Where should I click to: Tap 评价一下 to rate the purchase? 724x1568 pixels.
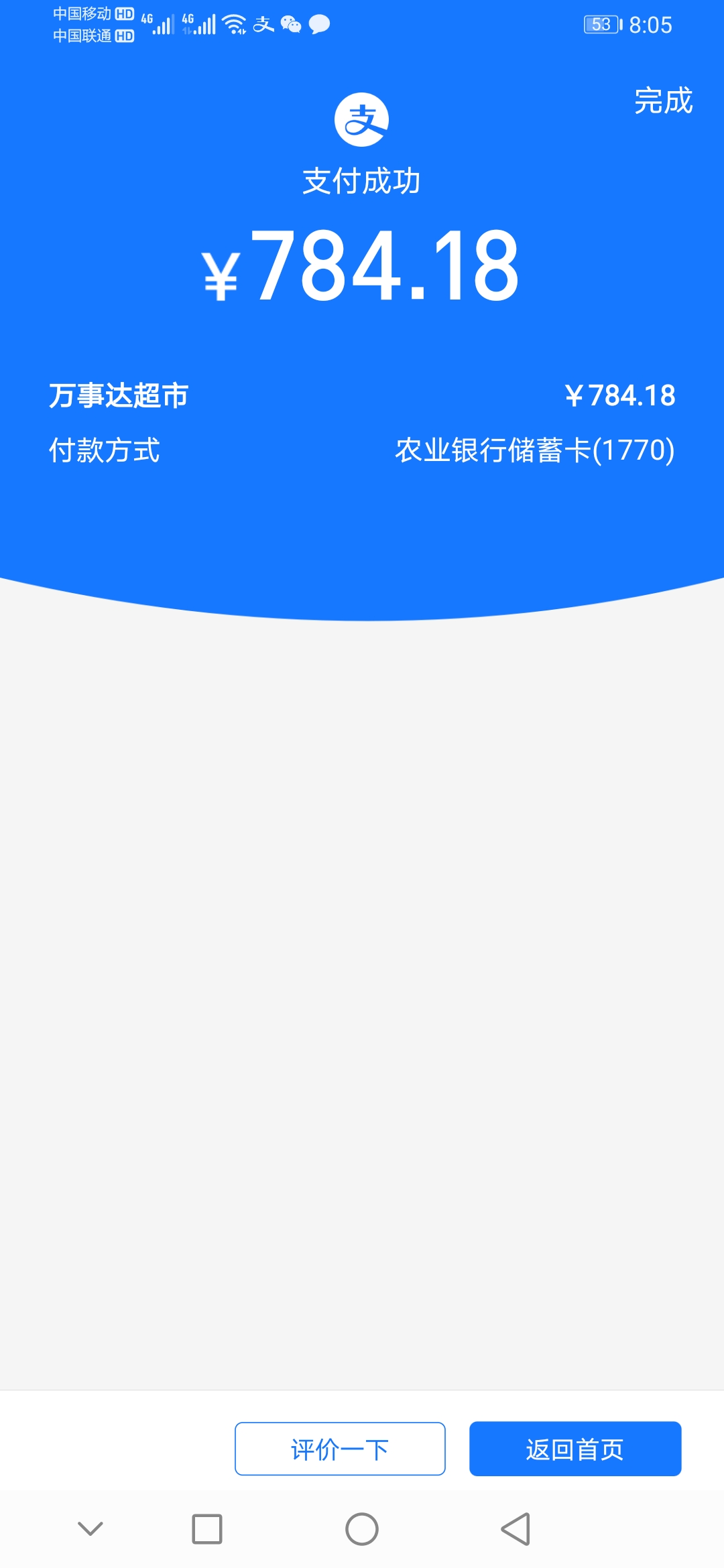pyautogui.click(x=340, y=1449)
